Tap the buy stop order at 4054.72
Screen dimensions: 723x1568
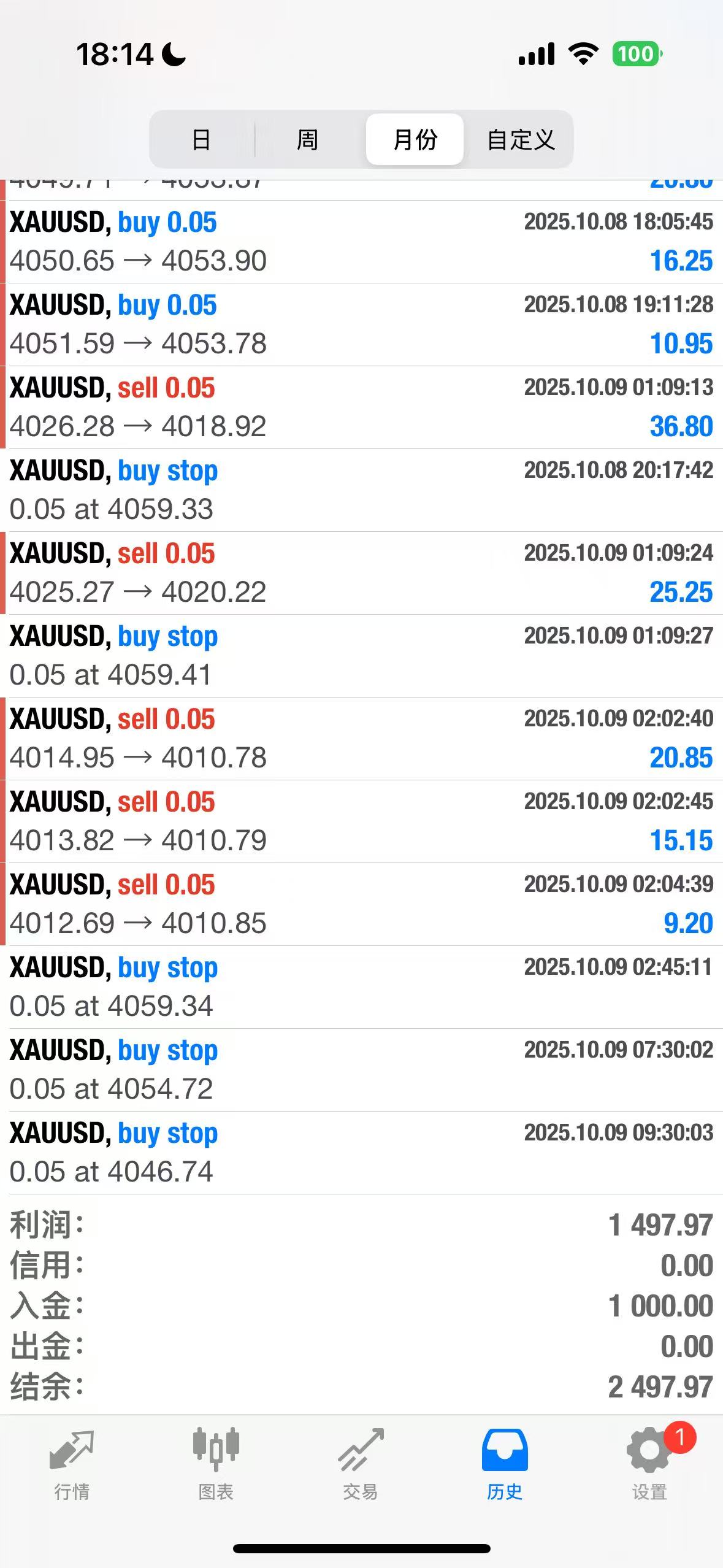(x=361, y=1070)
